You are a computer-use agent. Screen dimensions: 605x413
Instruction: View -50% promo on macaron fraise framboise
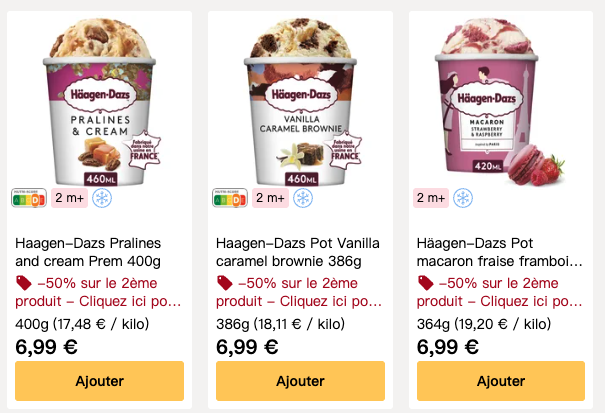(500, 292)
